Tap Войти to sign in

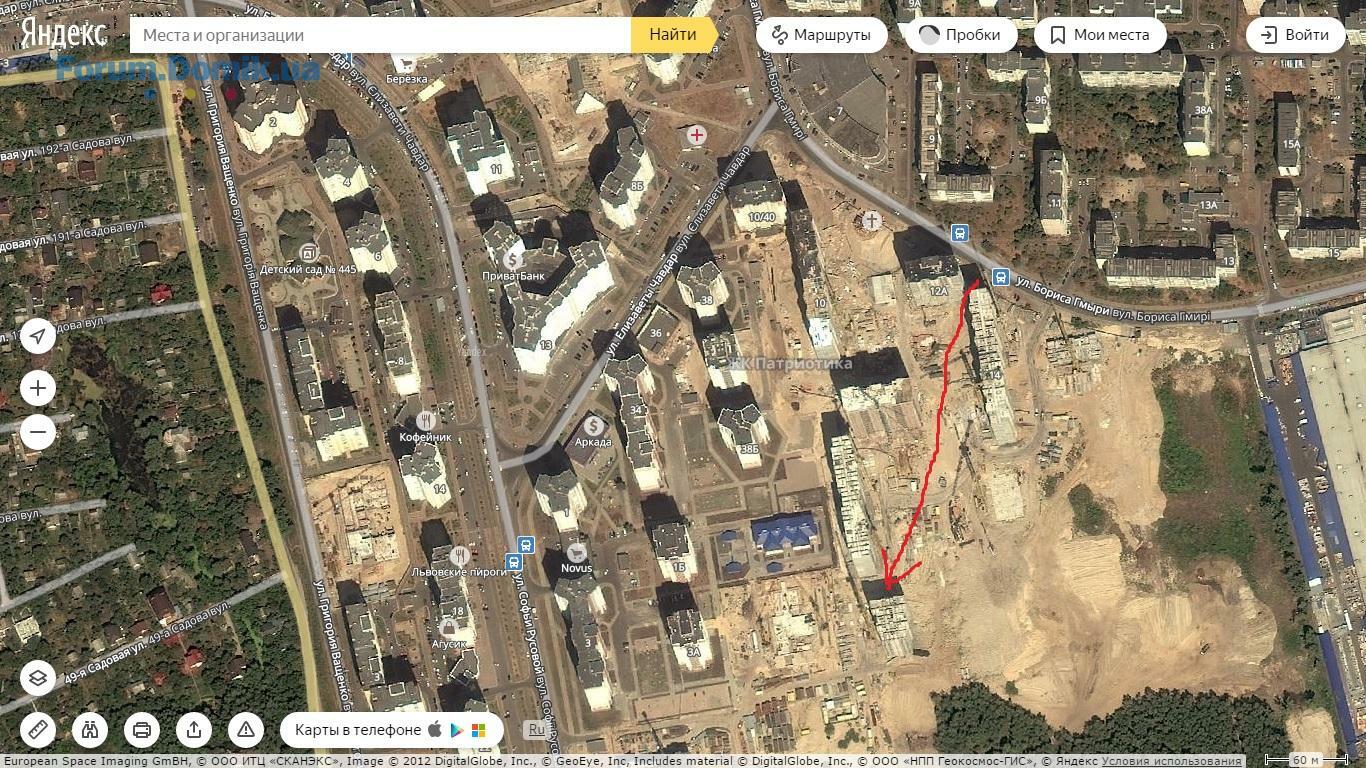(x=1295, y=35)
